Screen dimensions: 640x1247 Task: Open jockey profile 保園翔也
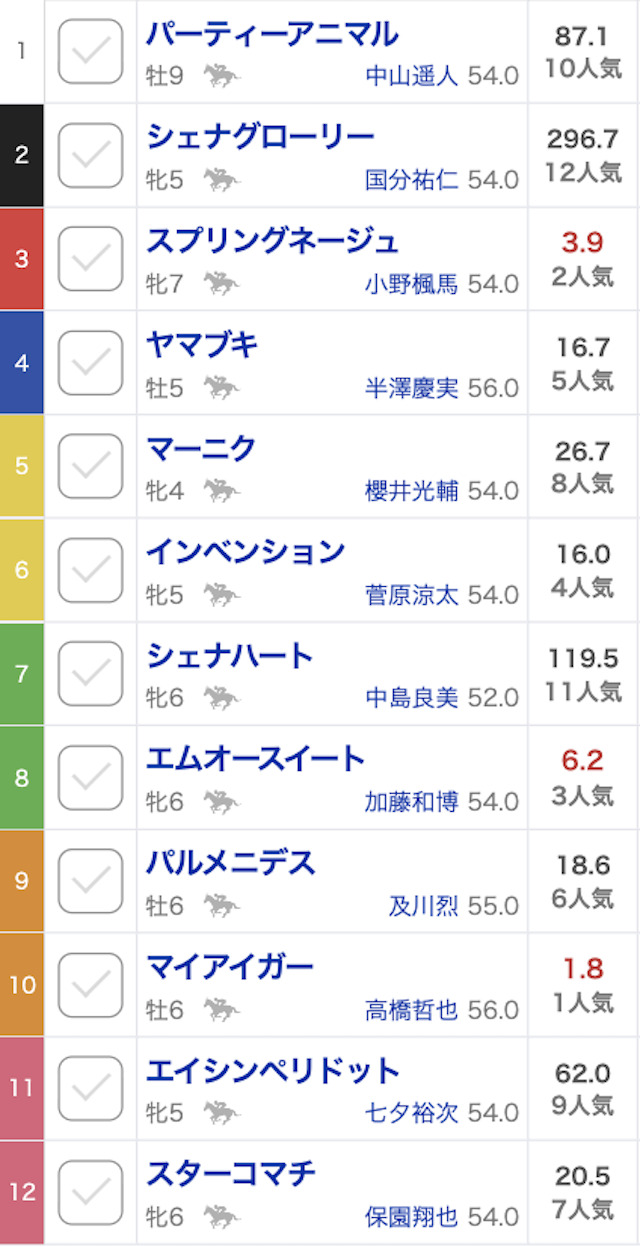412,1217
